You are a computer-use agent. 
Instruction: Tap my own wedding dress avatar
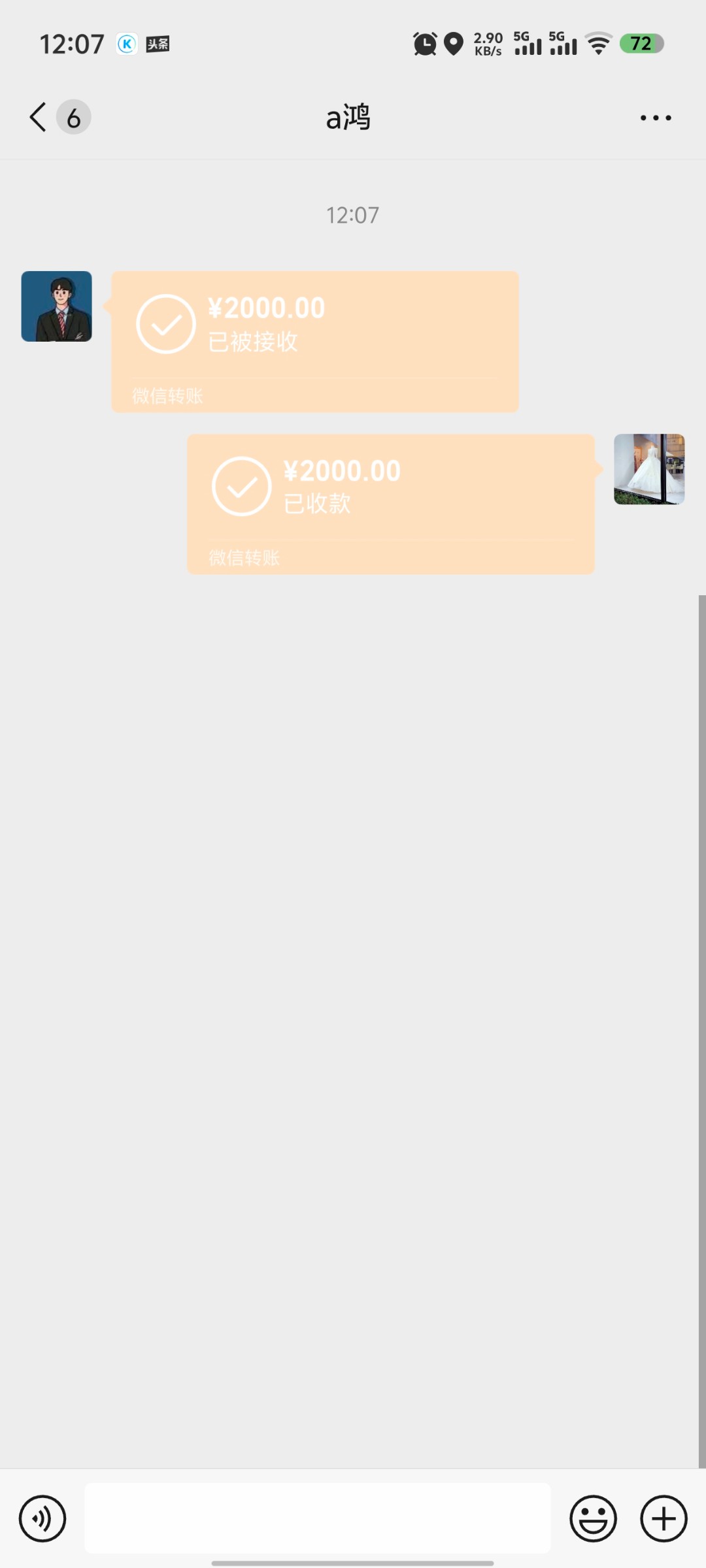[649, 469]
